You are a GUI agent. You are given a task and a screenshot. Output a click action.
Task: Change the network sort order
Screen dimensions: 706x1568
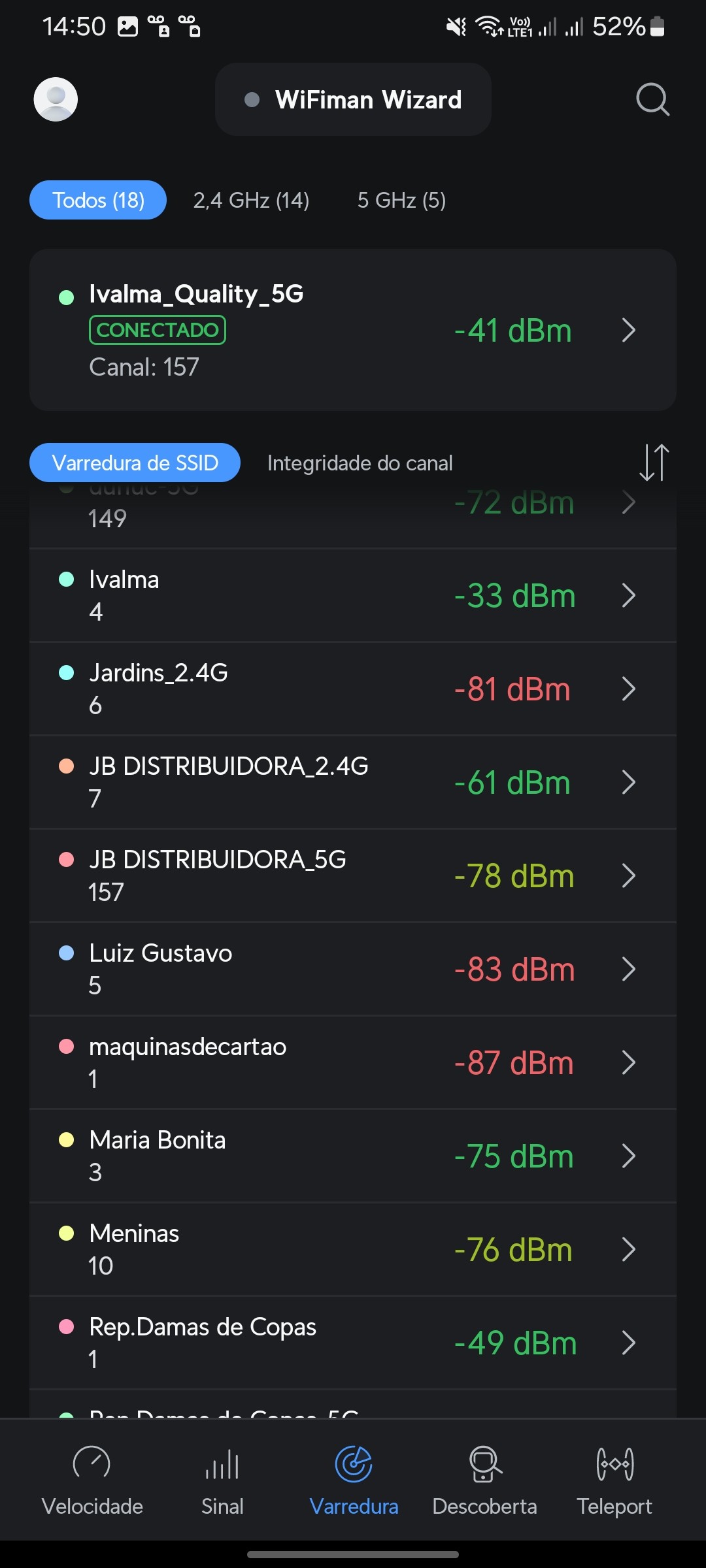click(x=654, y=463)
